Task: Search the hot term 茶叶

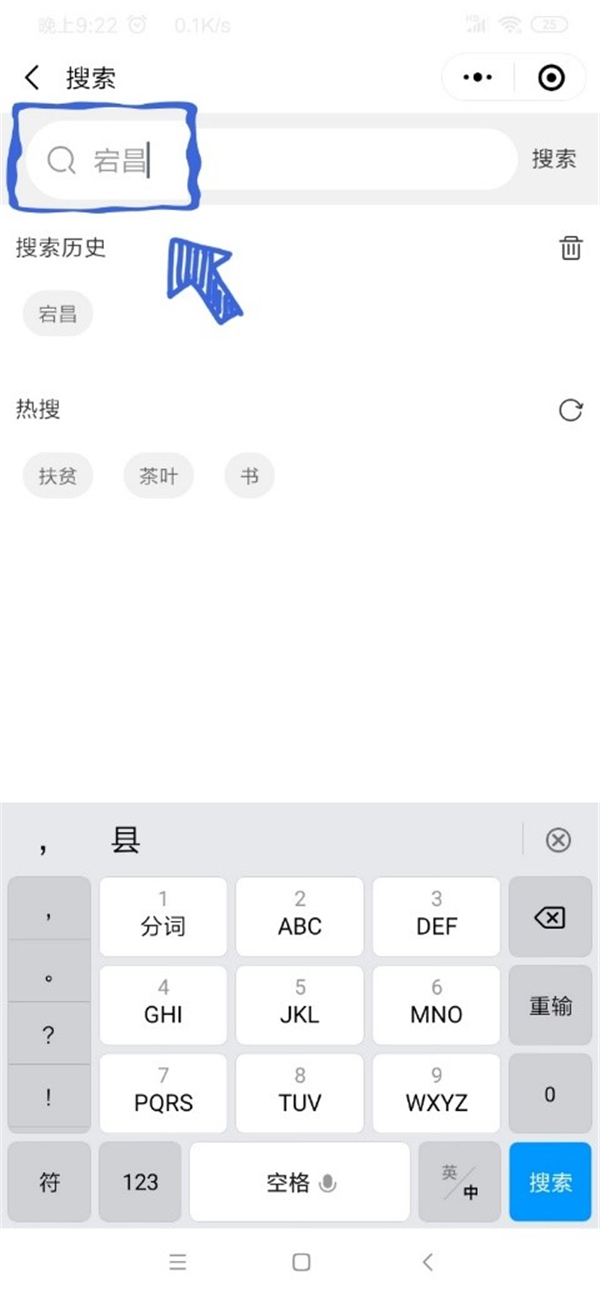Action: tap(158, 476)
